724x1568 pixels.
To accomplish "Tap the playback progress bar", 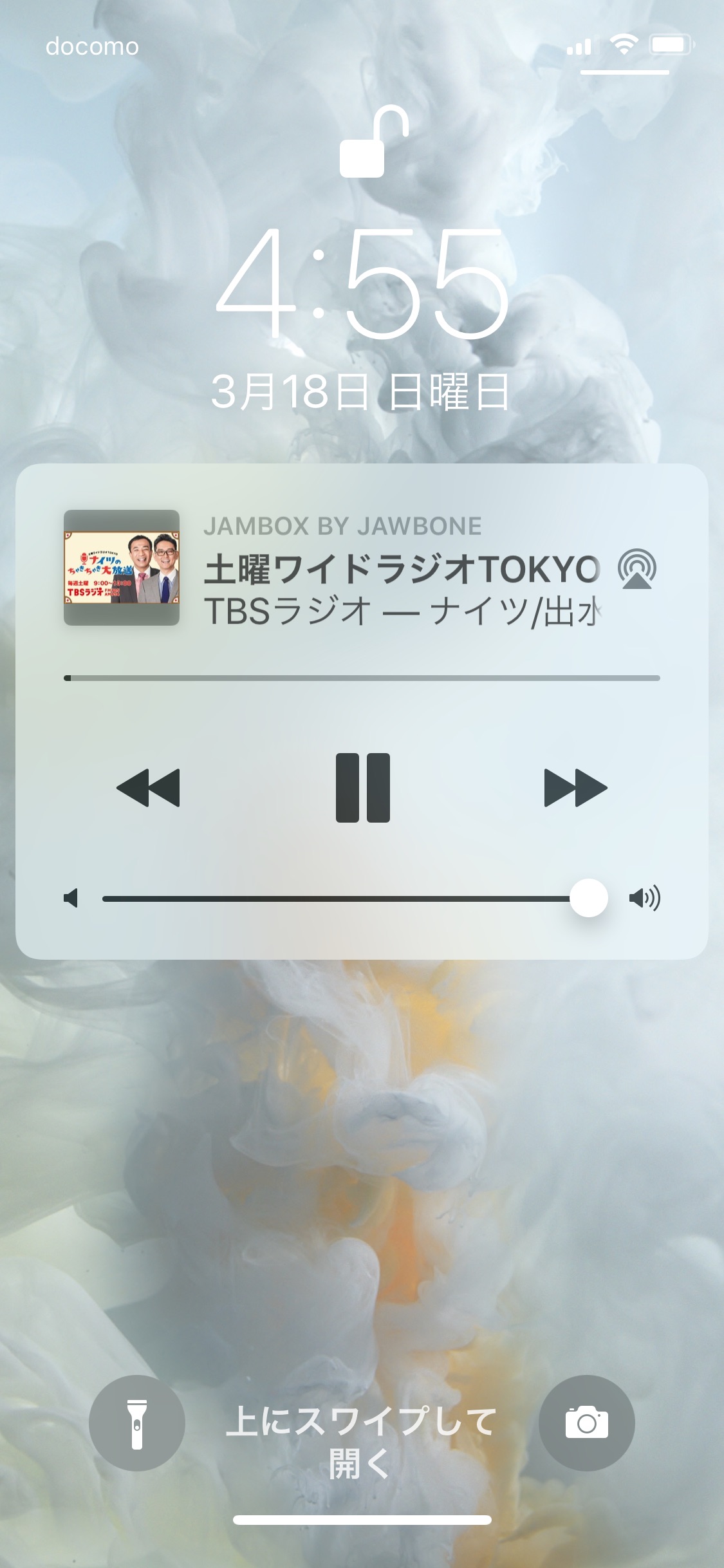I will click(362, 678).
